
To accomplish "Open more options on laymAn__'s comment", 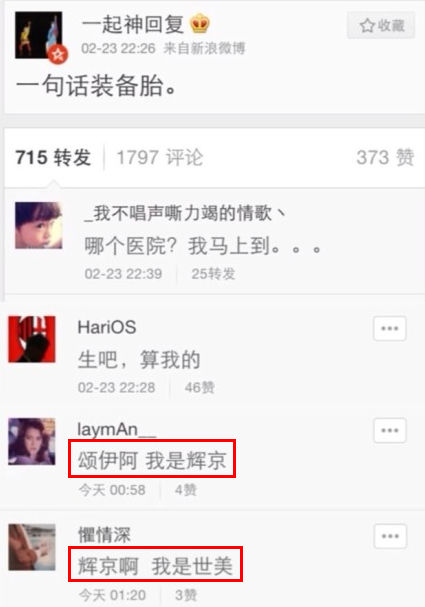I will [x=390, y=430].
